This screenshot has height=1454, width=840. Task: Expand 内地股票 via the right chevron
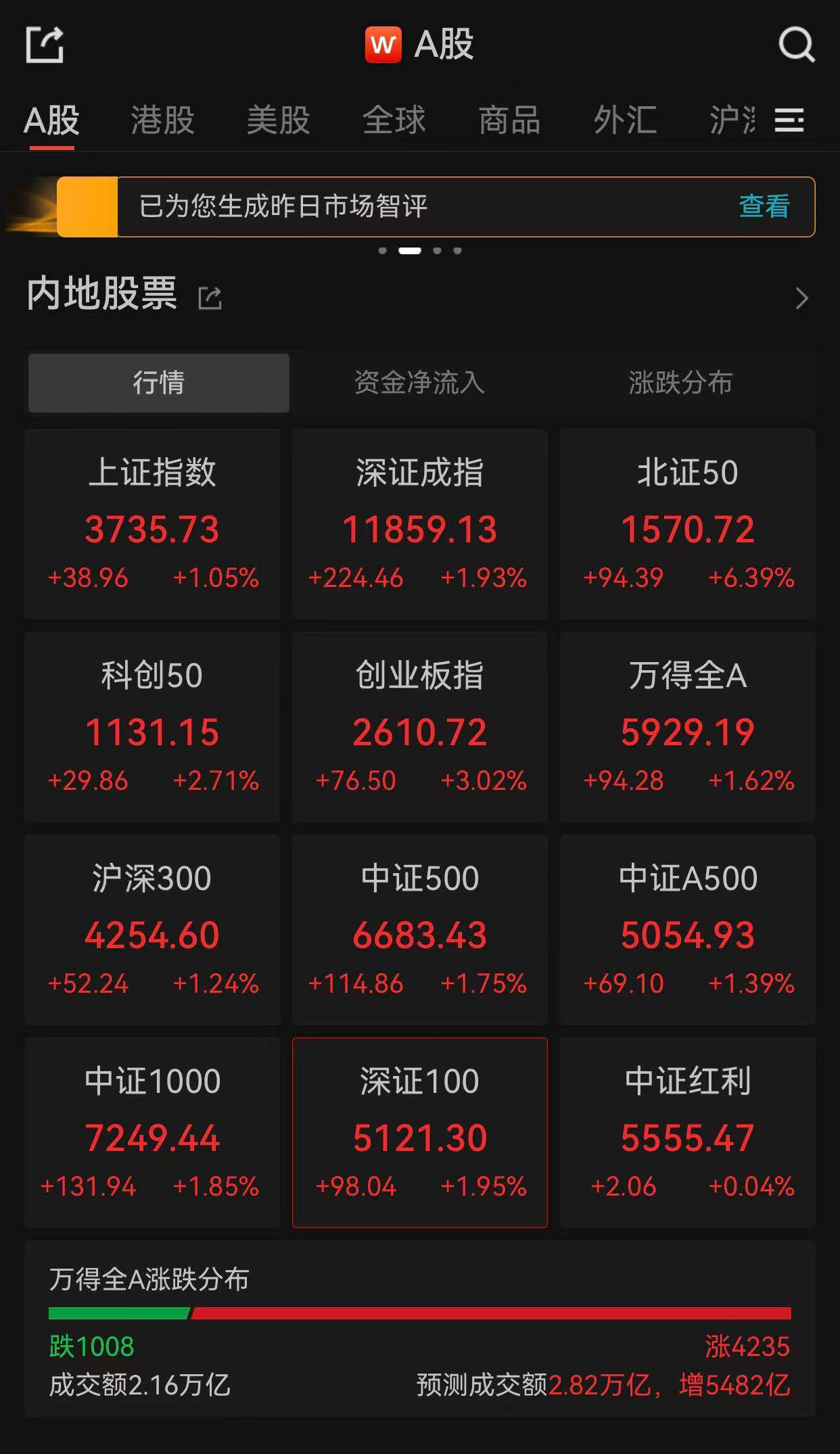802,298
